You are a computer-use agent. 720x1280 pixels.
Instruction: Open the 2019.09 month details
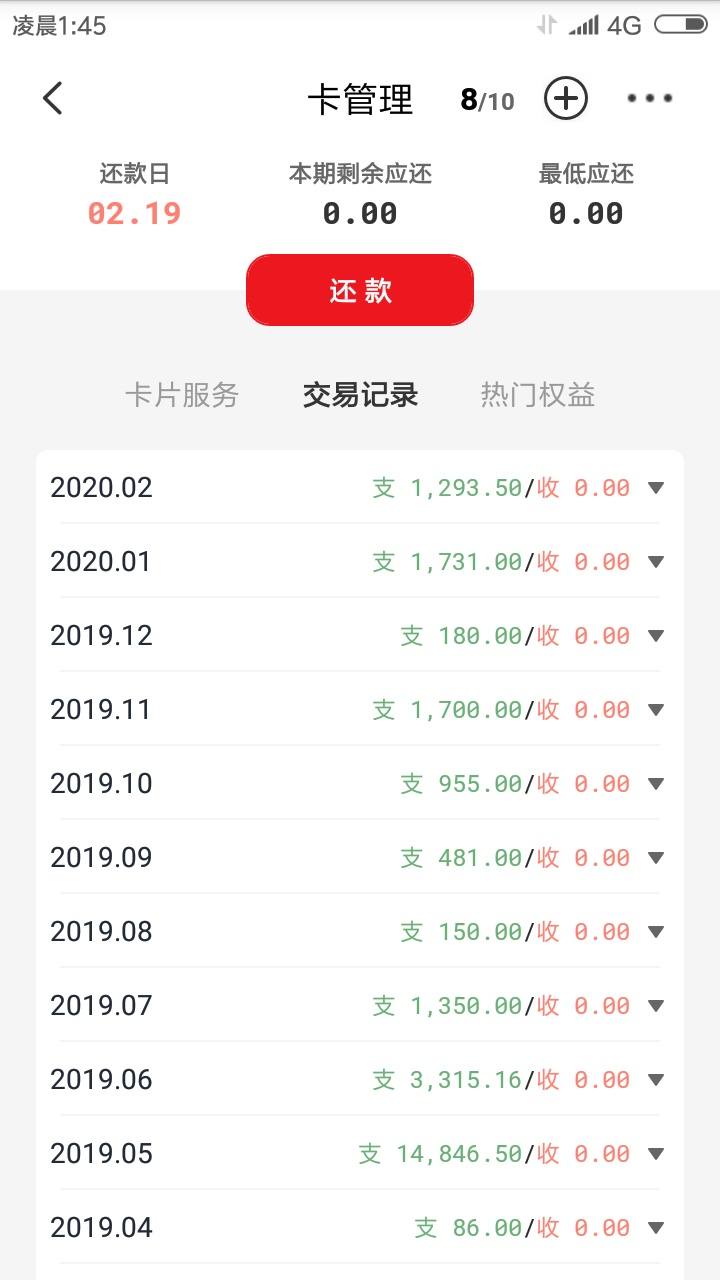pos(360,857)
